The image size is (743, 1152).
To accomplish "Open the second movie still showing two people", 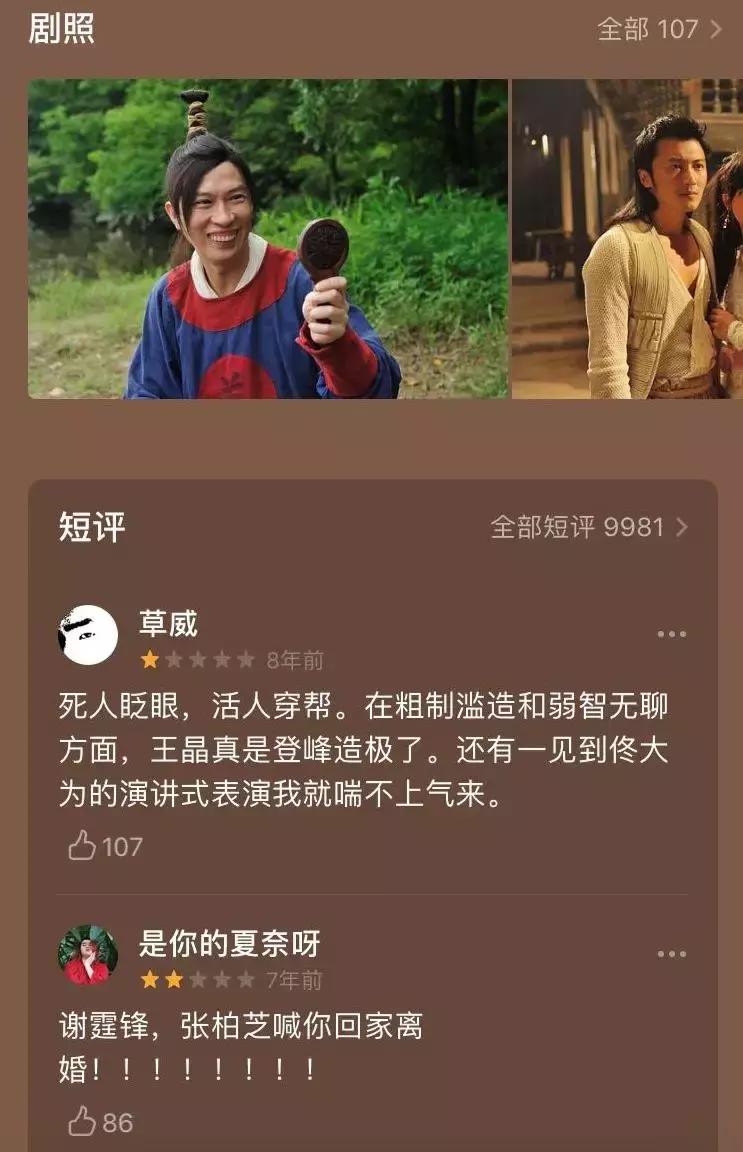I will (628, 243).
